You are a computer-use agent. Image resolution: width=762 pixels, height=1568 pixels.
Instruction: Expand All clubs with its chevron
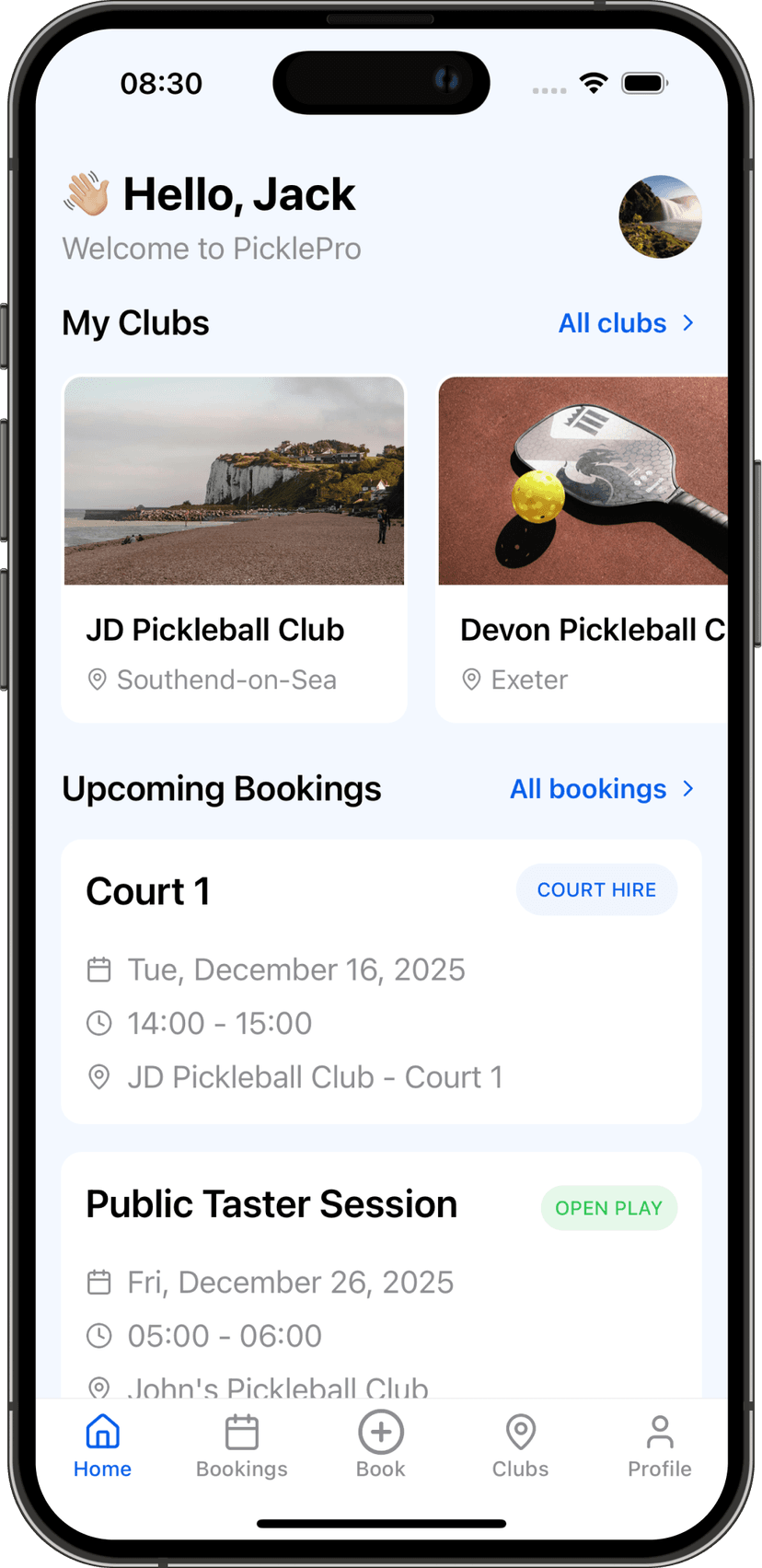(688, 323)
